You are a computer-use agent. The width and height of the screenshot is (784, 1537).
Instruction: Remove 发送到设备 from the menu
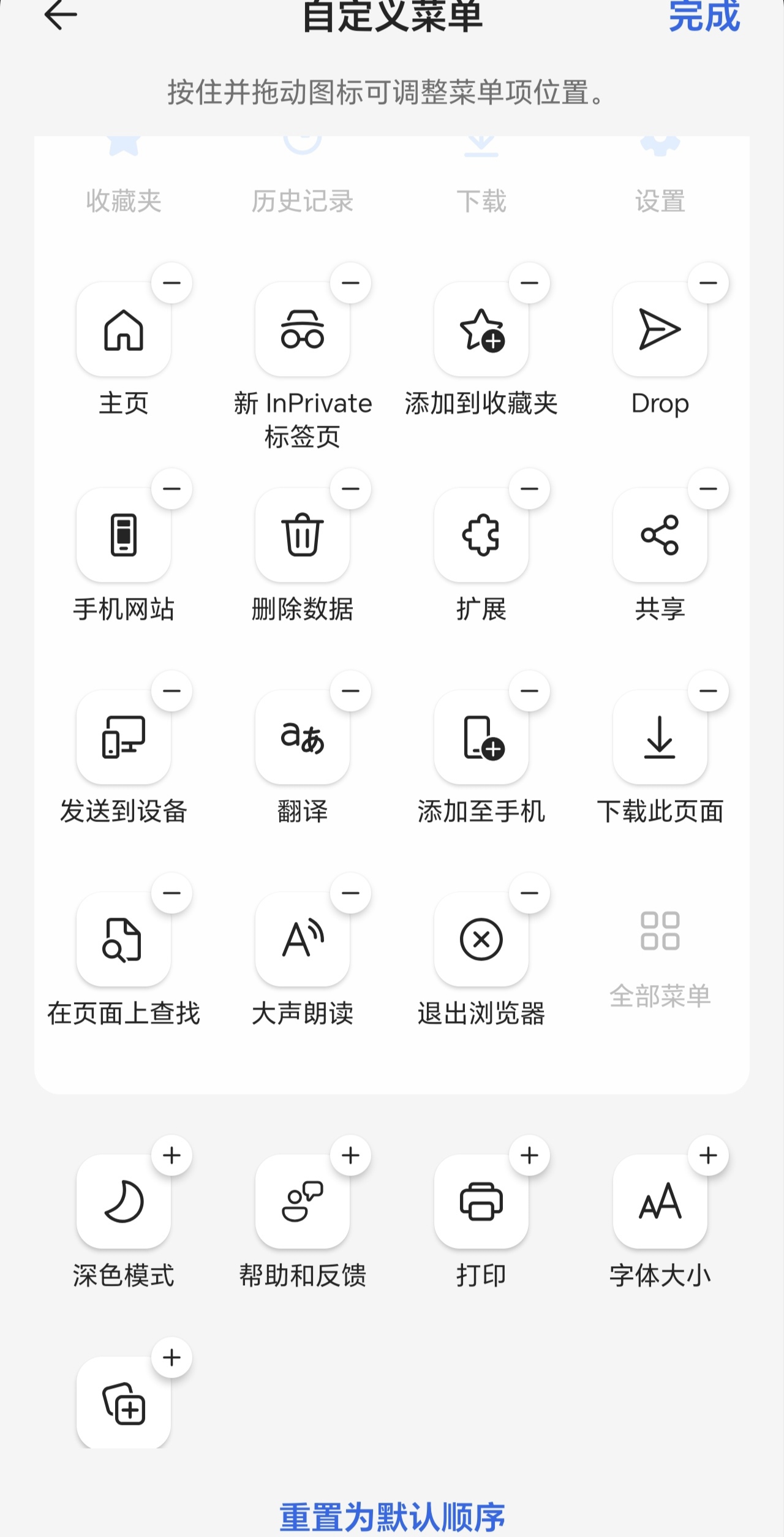pyautogui.click(x=172, y=691)
